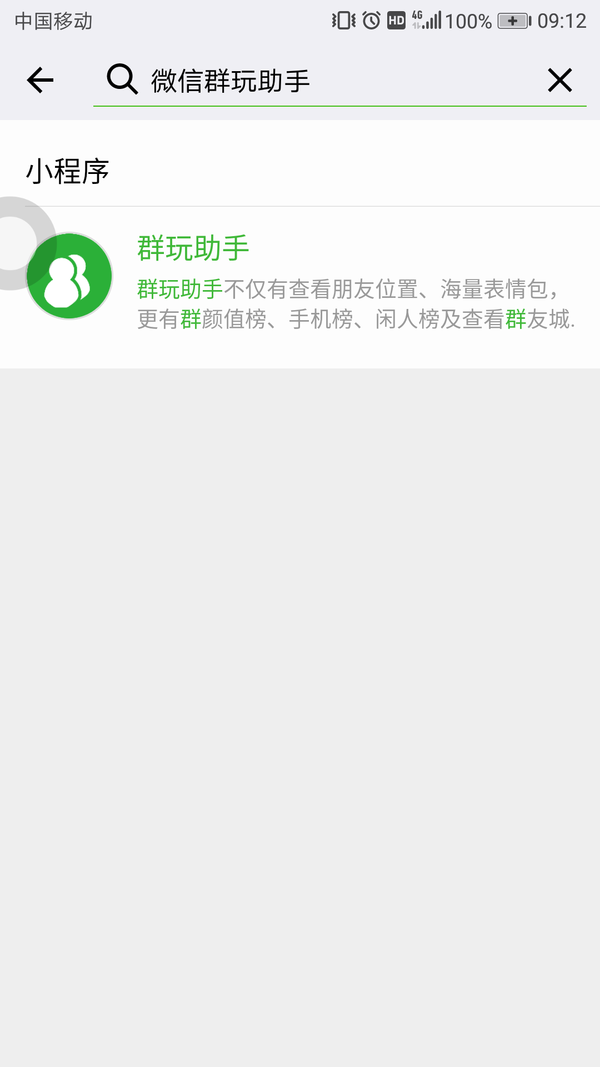
Task: Go back using the arrow icon
Action: (40, 80)
